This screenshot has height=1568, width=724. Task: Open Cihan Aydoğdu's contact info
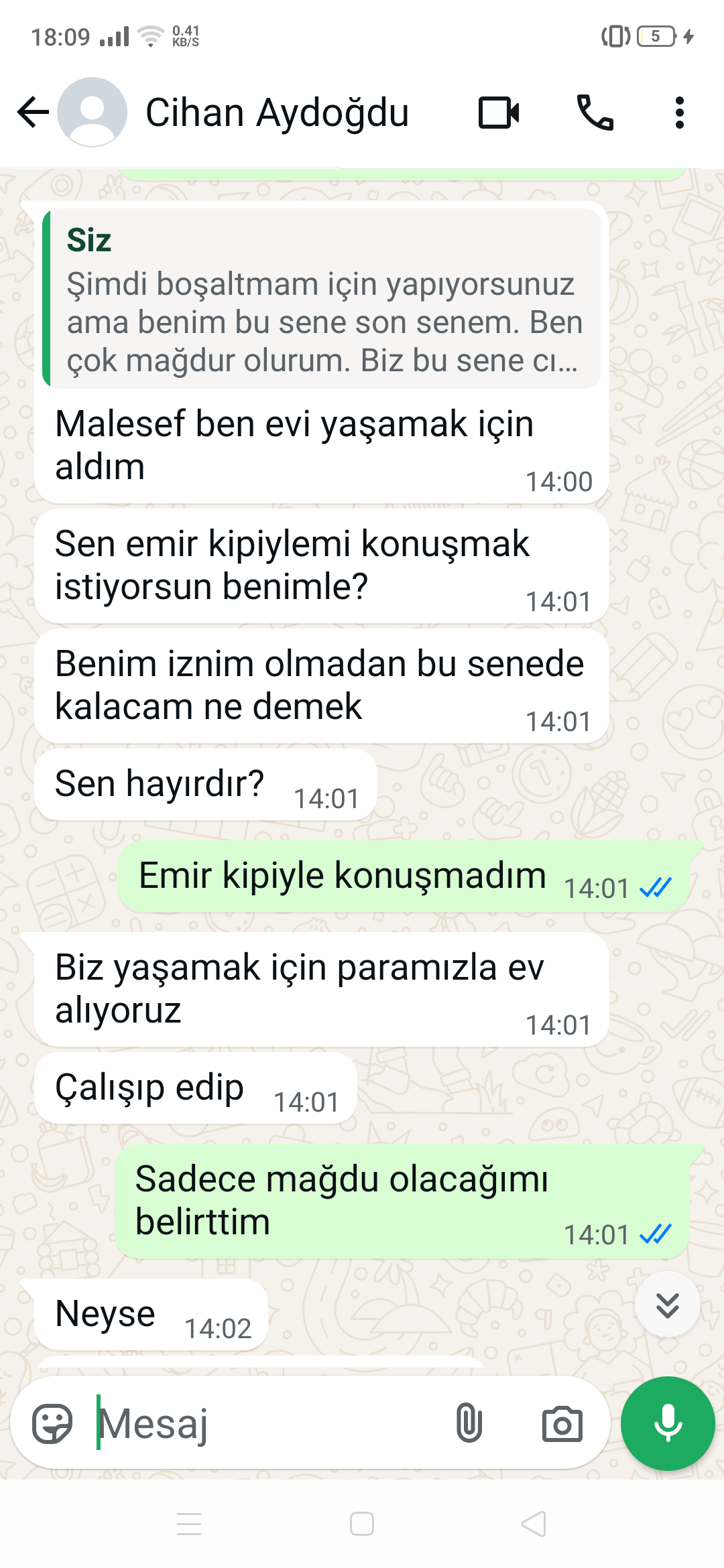276,112
